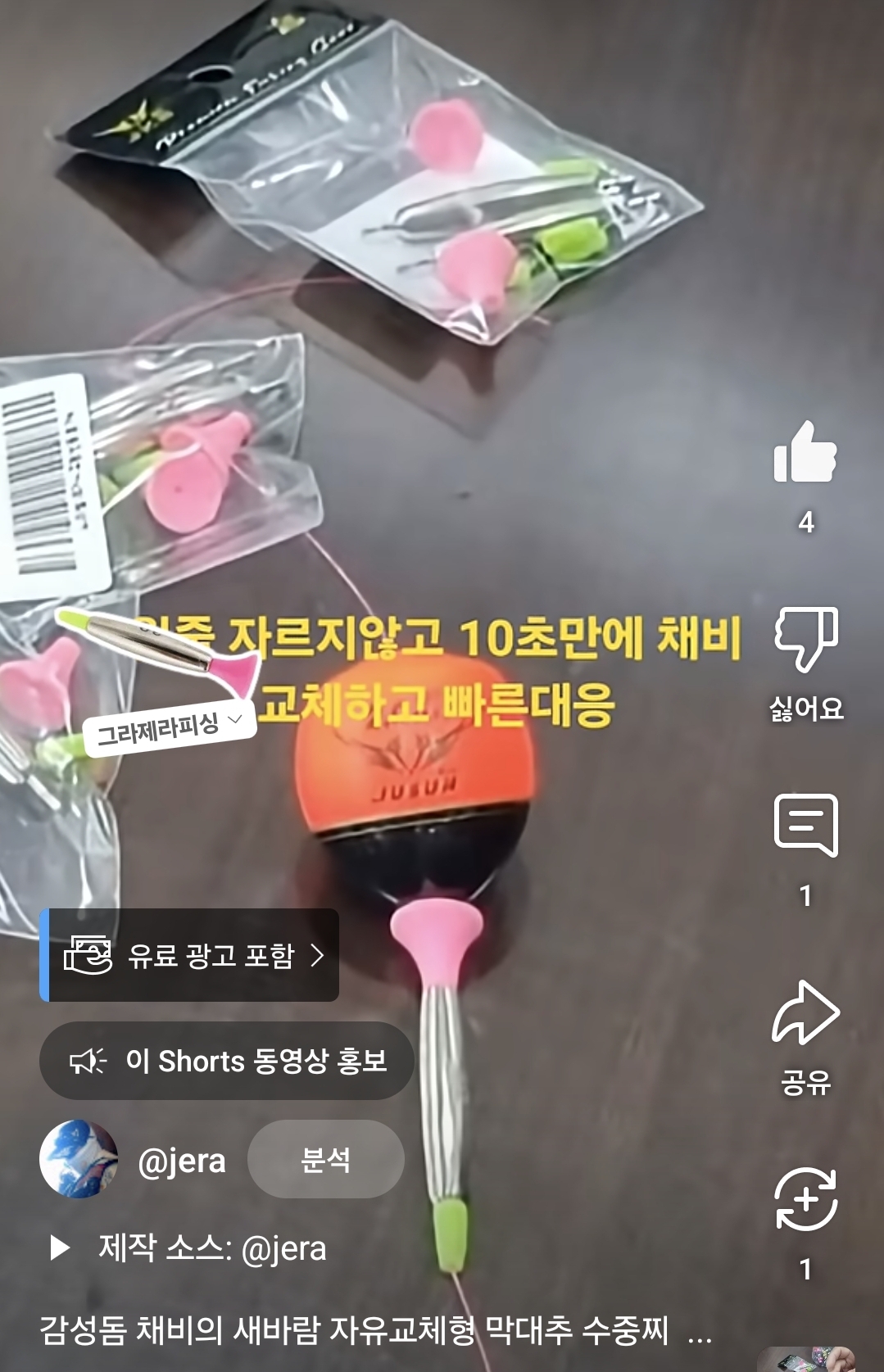Open the paid promotion notice

[190, 955]
